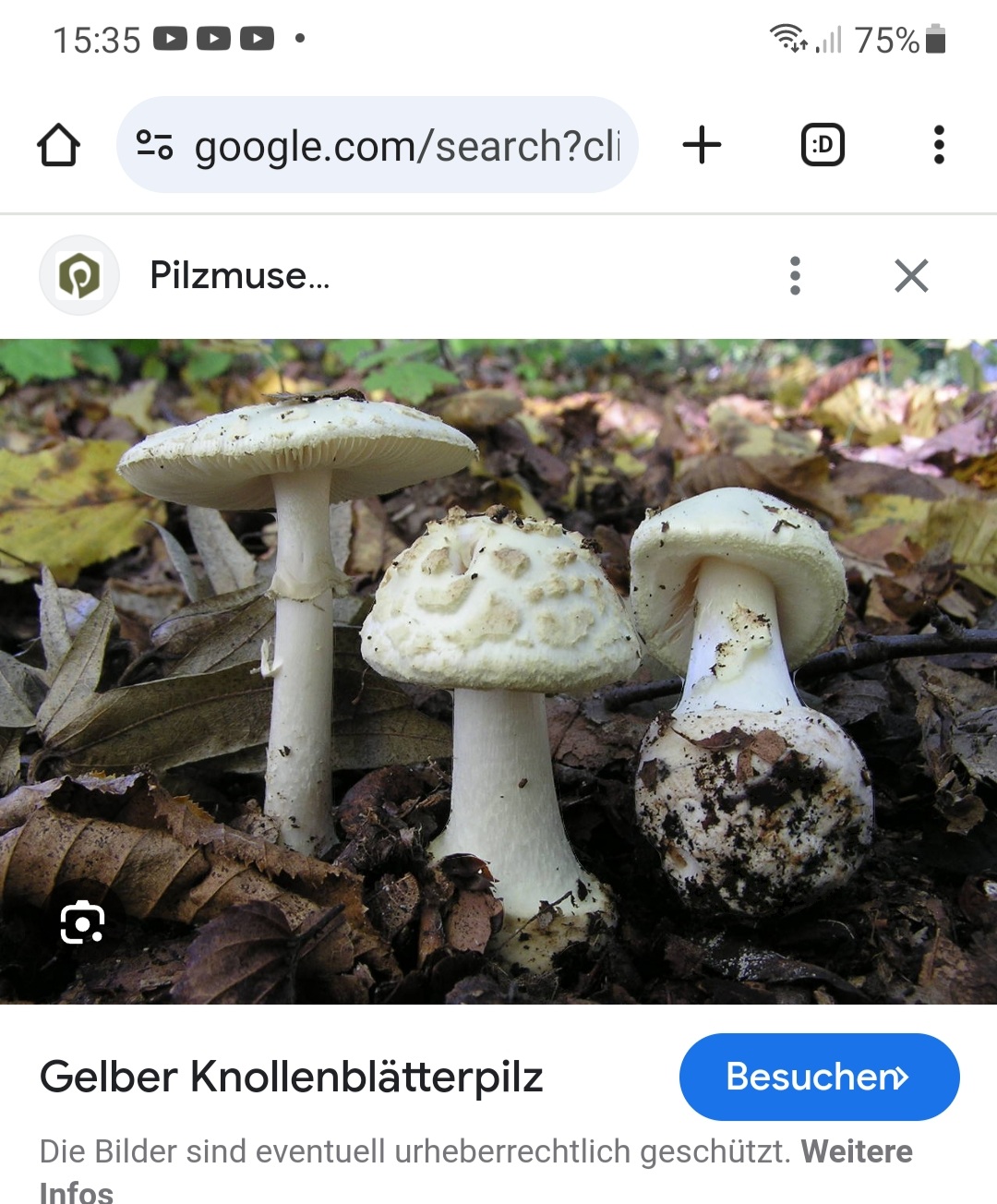Open image options next to Pilzmuseum
997x1204 pixels.
tap(795, 275)
